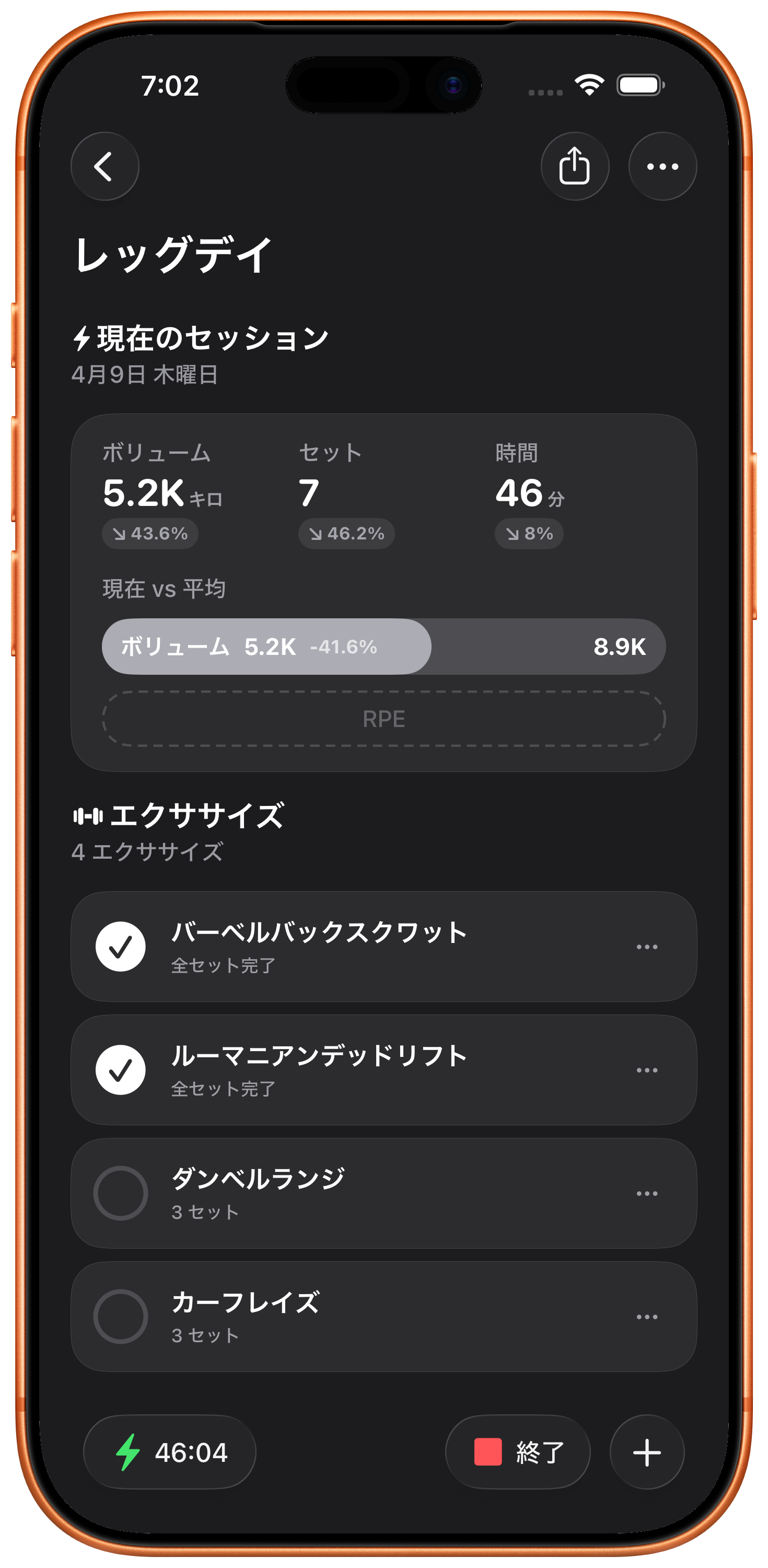Open more options for カーフレイズ
The width and height of the screenshot is (768, 1568).
click(646, 1317)
